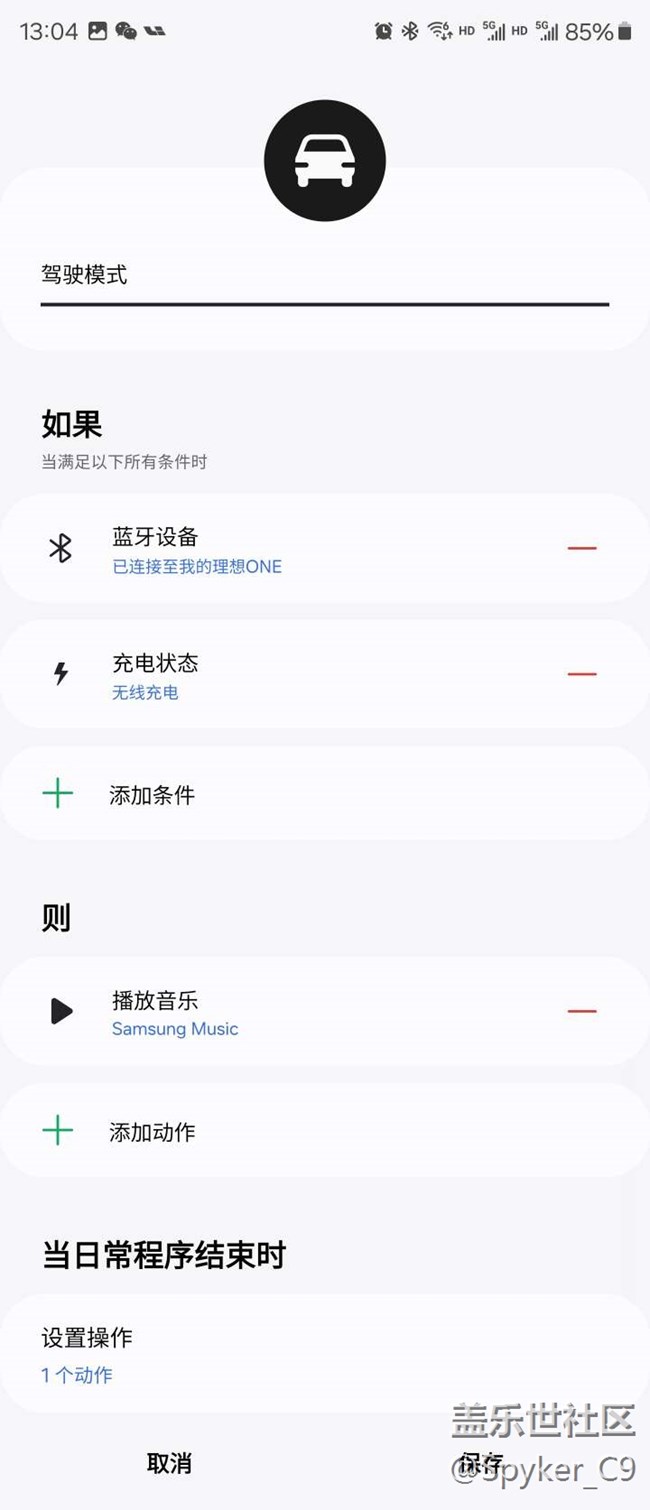This screenshot has width=650, height=1510.
Task: Change the car routine icon
Action: click(x=325, y=160)
